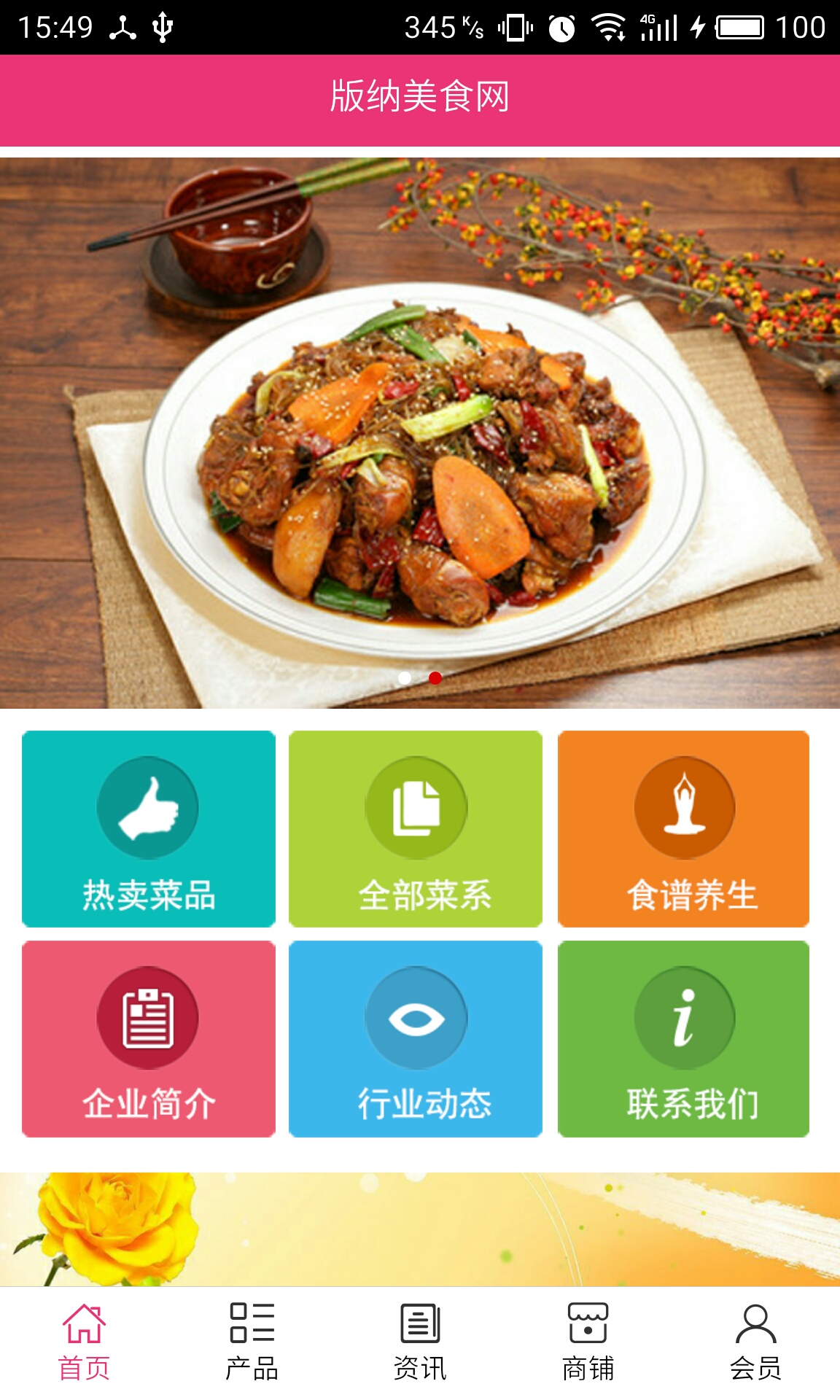Viewport: 840px width, 1400px height.
Task: Open the 行业动态 news tile
Action: (x=416, y=1038)
